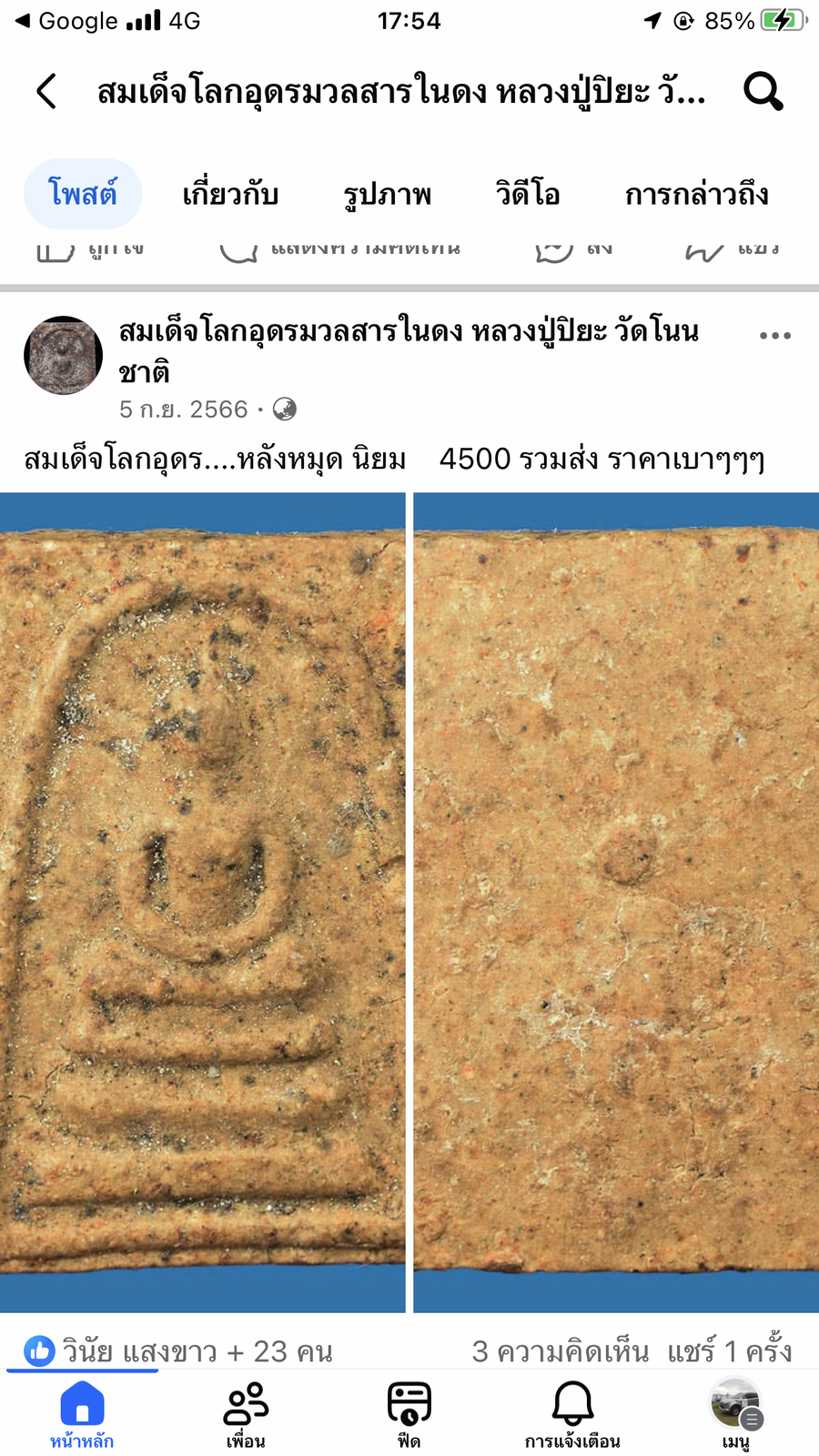Select the การกล่าวถึง tab
Viewport: 819px width, 1456px height.
(x=696, y=194)
